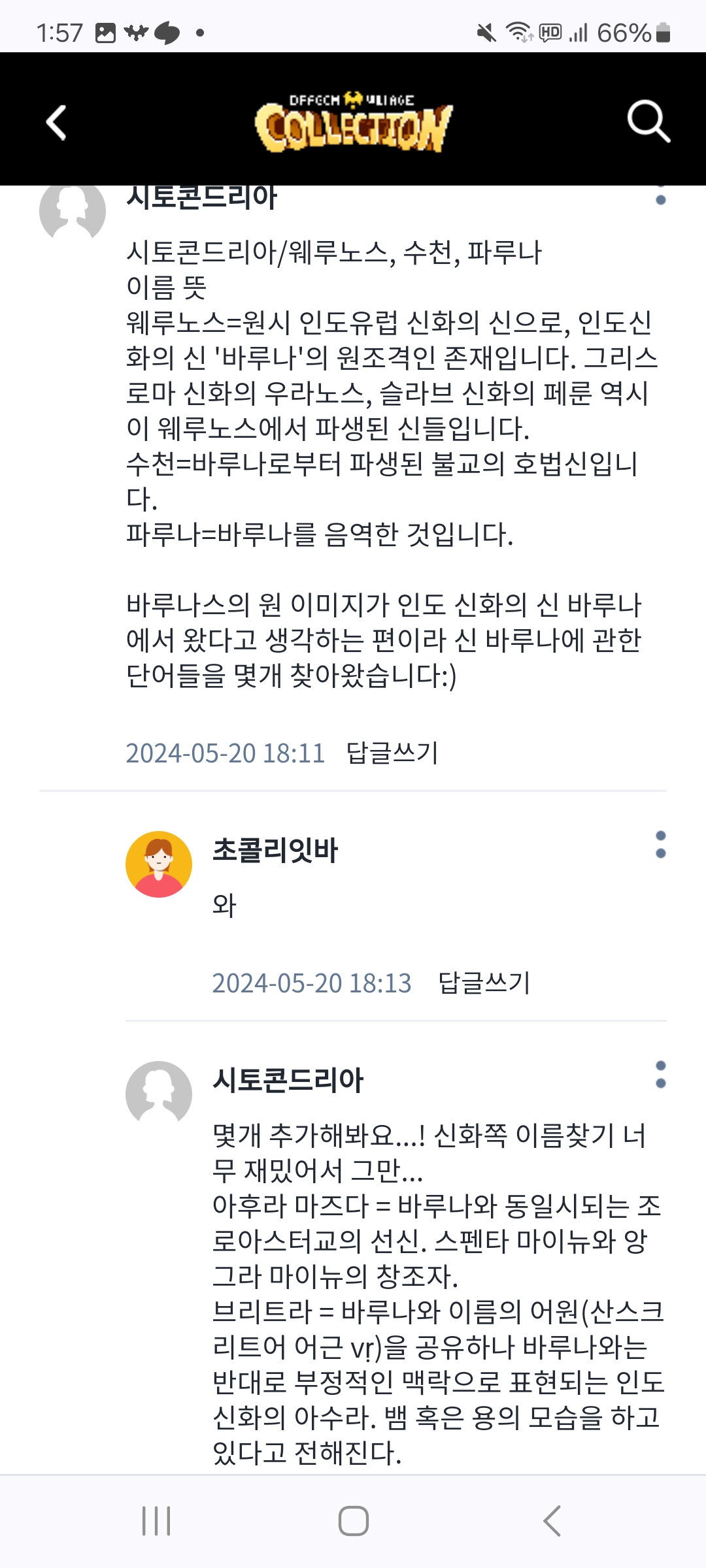Go to the system home screen

pos(353,1521)
